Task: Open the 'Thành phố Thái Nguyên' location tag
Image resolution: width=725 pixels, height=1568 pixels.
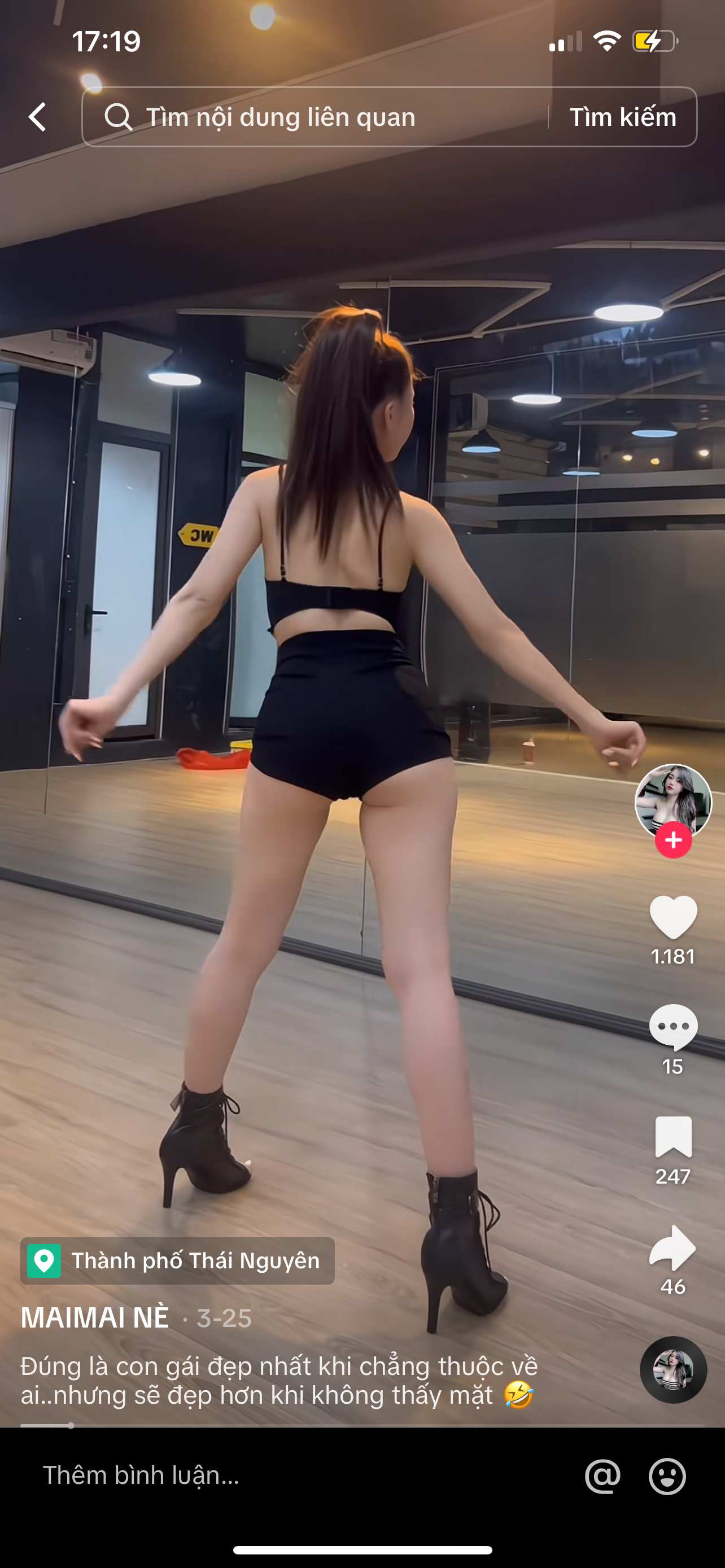Action: (x=177, y=1260)
